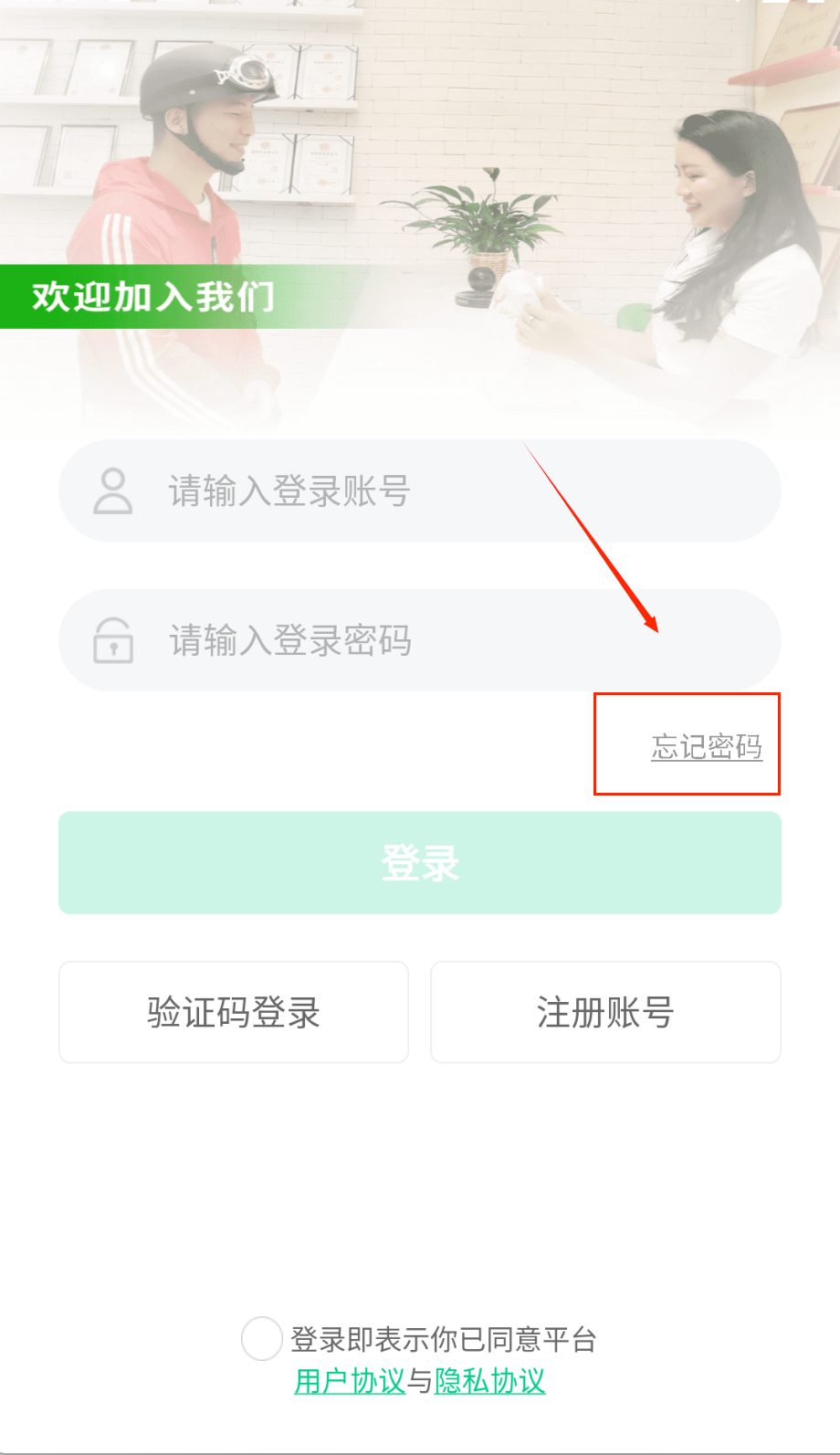Screen dimensions: 840x1455
Task: Tap the green 登录 button
Action: [420, 863]
